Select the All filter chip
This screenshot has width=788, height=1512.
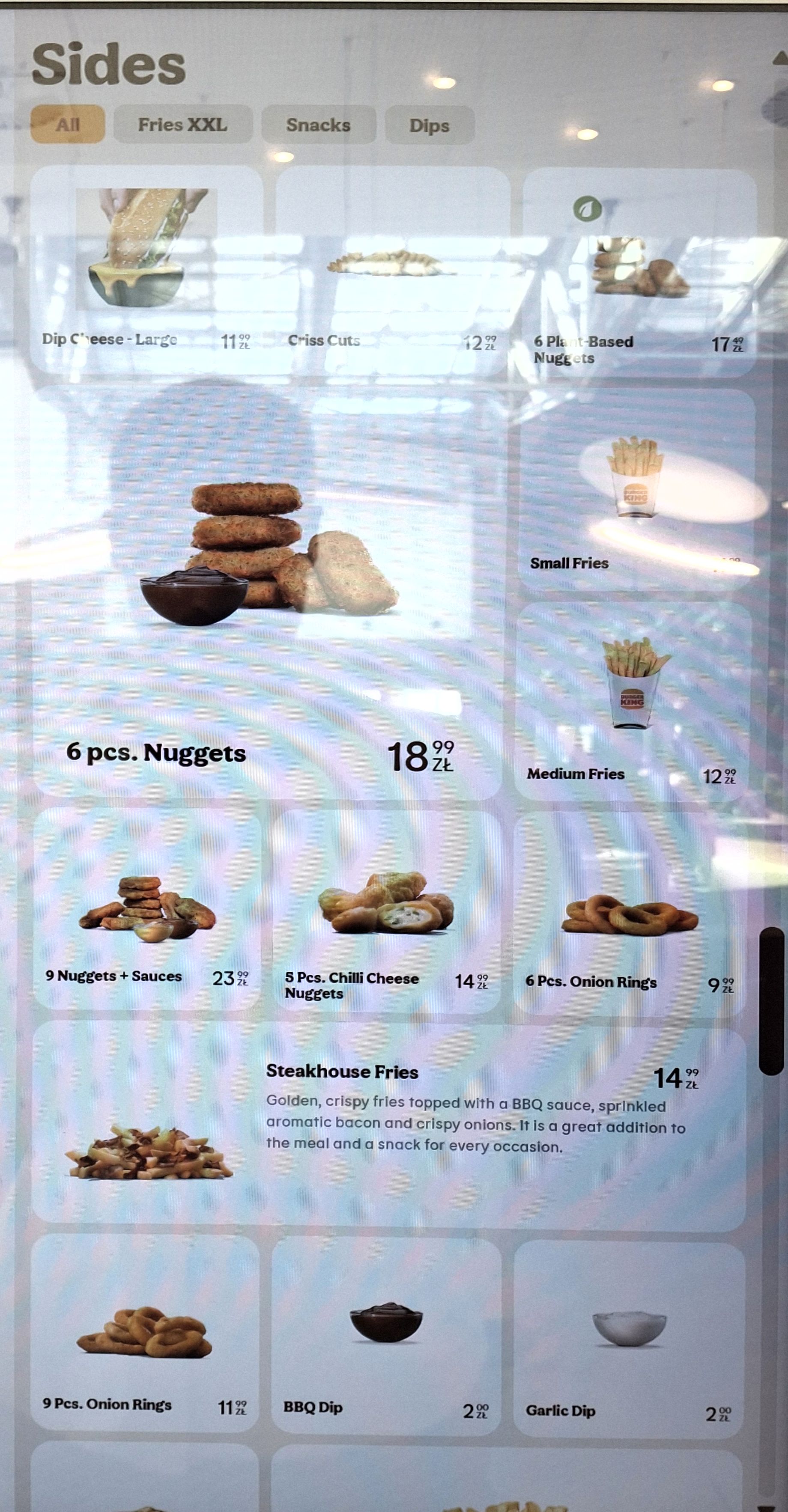coord(68,125)
